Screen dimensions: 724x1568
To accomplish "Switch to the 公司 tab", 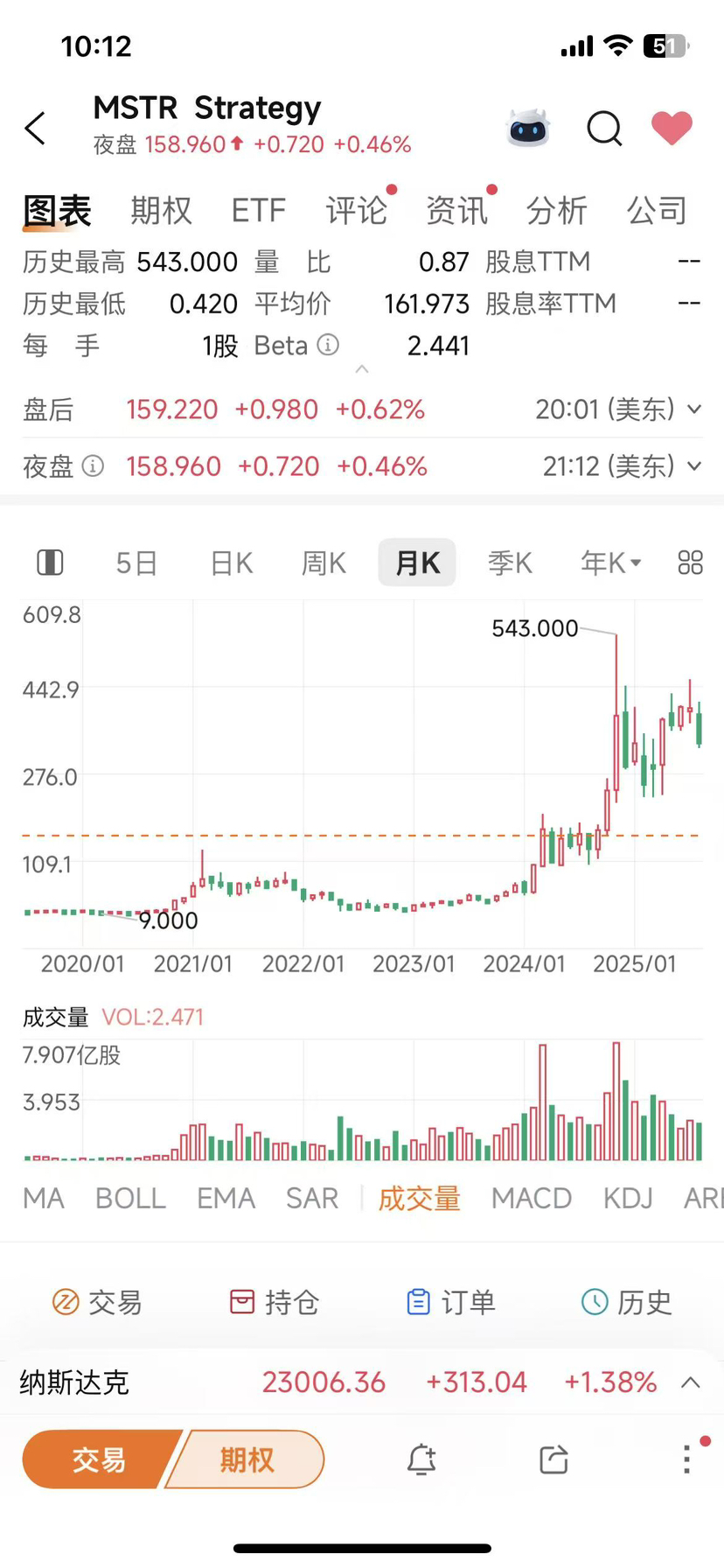I will [x=657, y=211].
